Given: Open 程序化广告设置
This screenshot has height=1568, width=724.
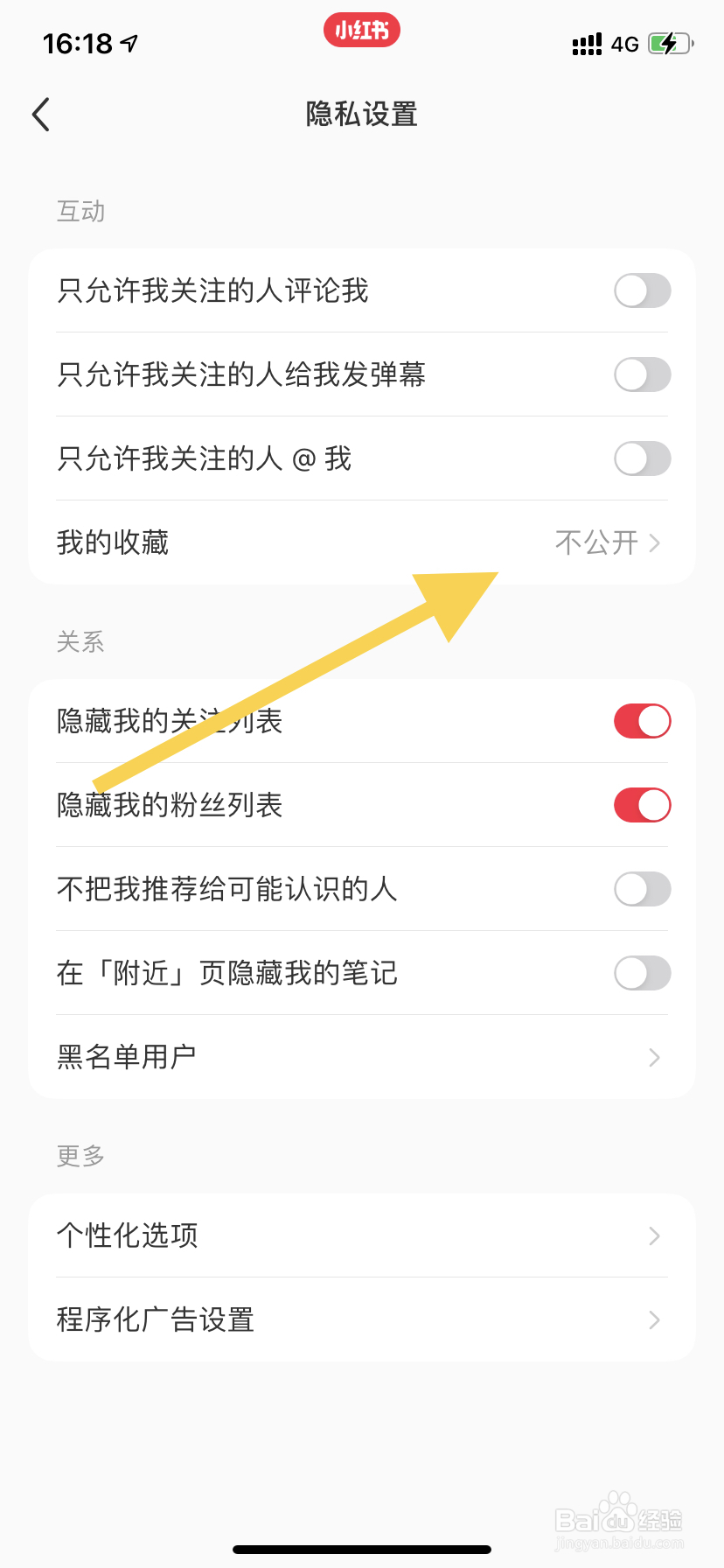Looking at the screenshot, I should point(362,1319).
